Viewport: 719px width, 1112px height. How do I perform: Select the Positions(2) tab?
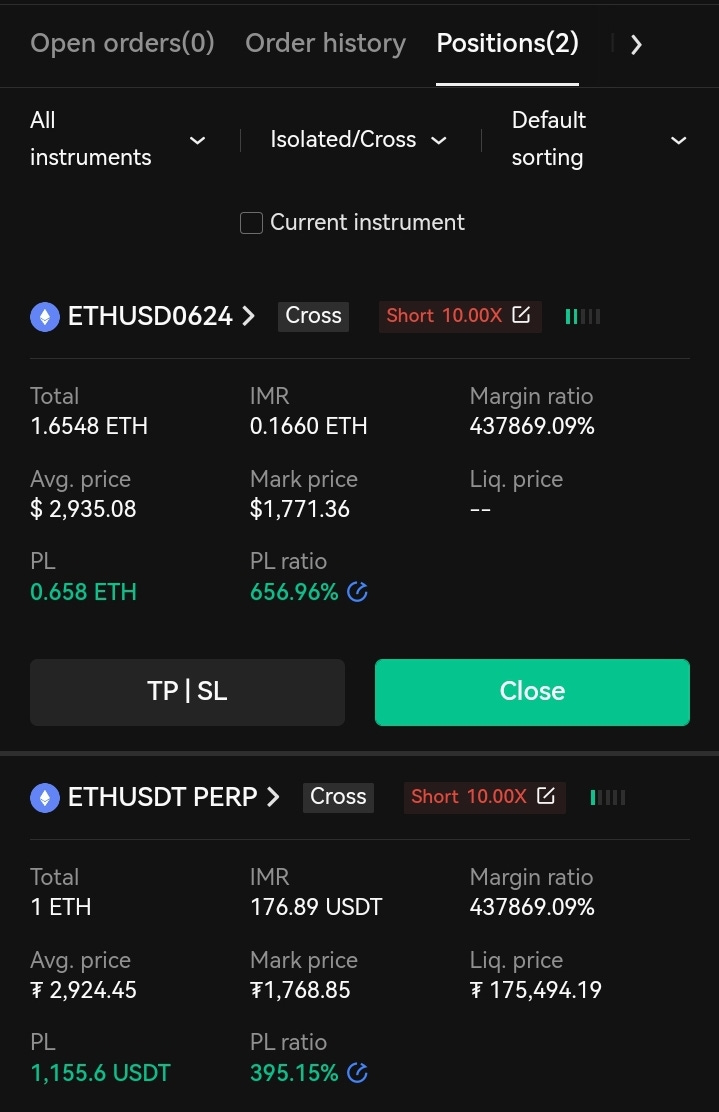coord(507,44)
